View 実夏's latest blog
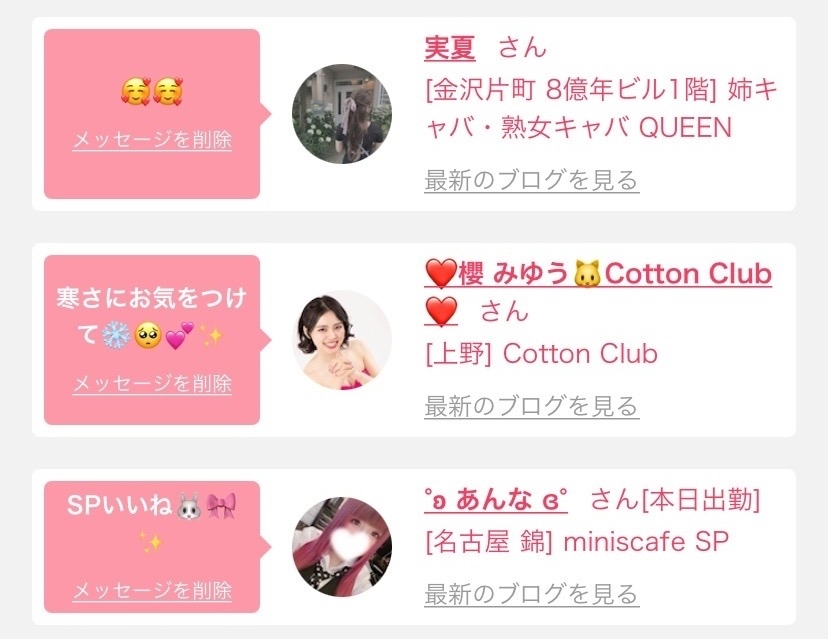 coord(531,181)
